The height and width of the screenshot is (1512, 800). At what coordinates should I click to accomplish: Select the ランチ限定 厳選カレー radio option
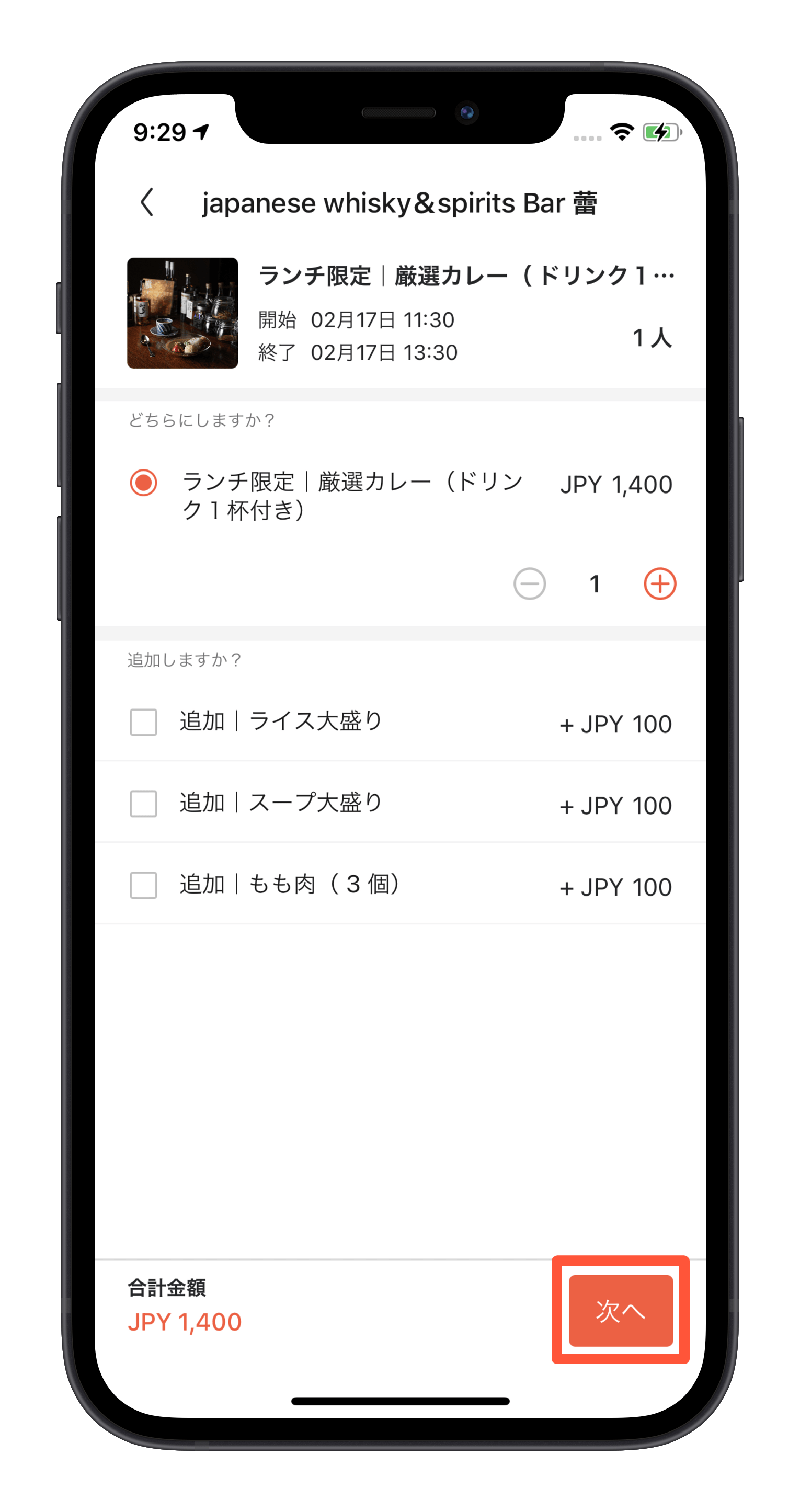click(143, 483)
